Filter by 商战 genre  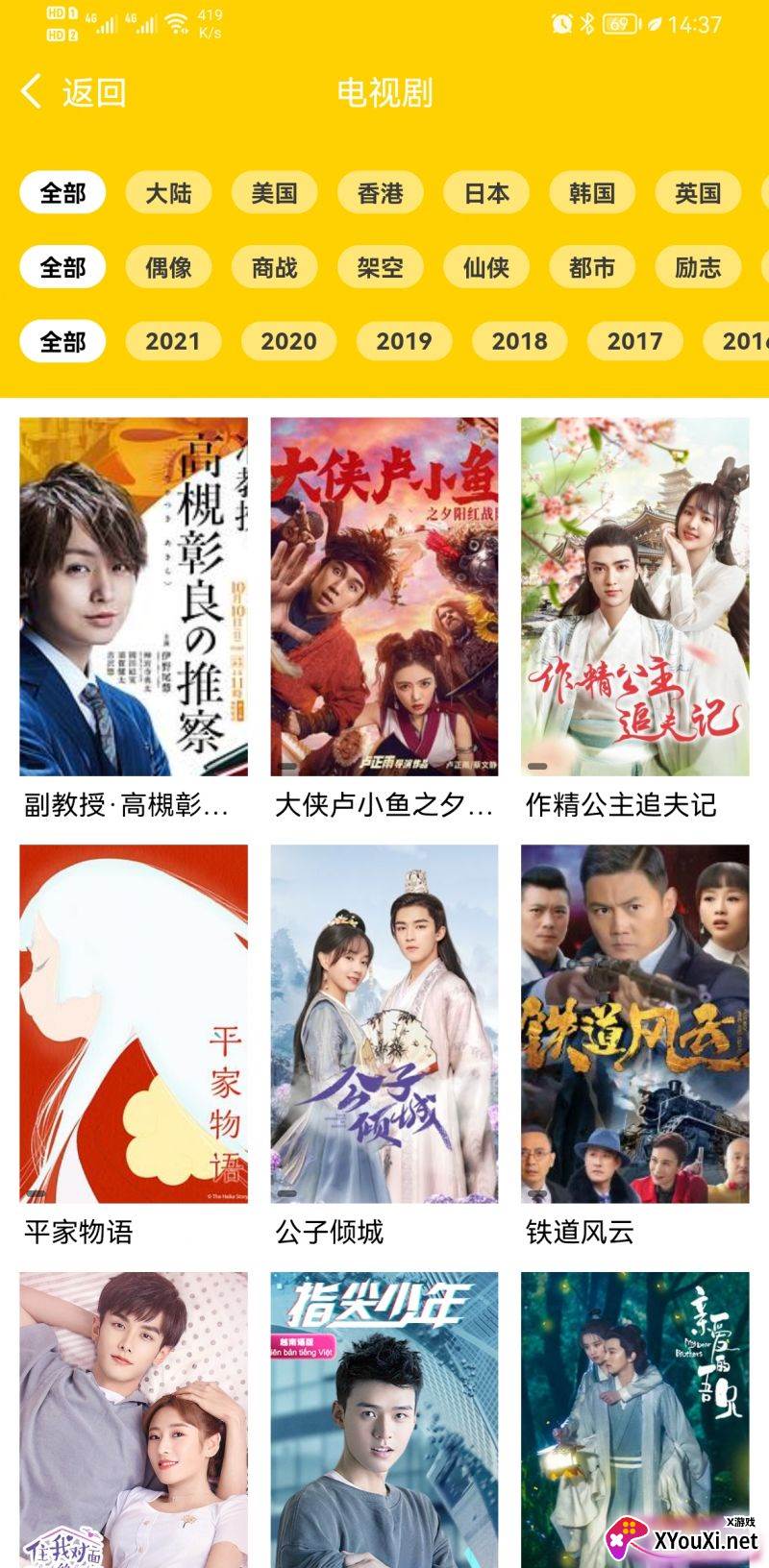274,267
